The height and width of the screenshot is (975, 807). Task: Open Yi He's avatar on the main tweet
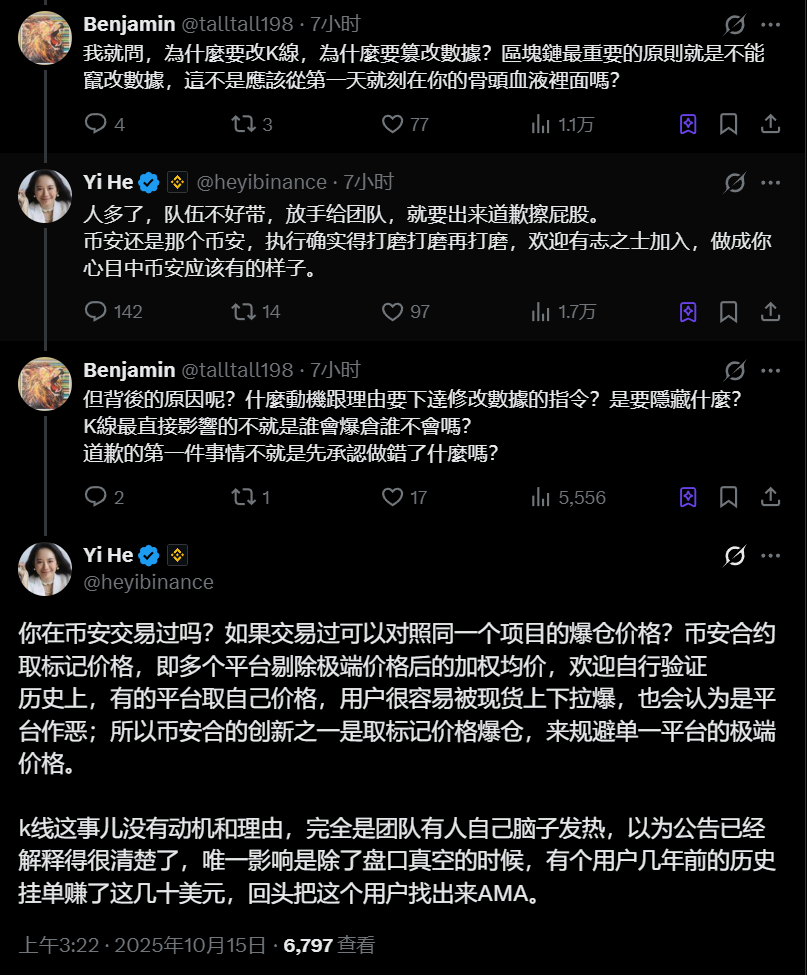click(x=45, y=568)
